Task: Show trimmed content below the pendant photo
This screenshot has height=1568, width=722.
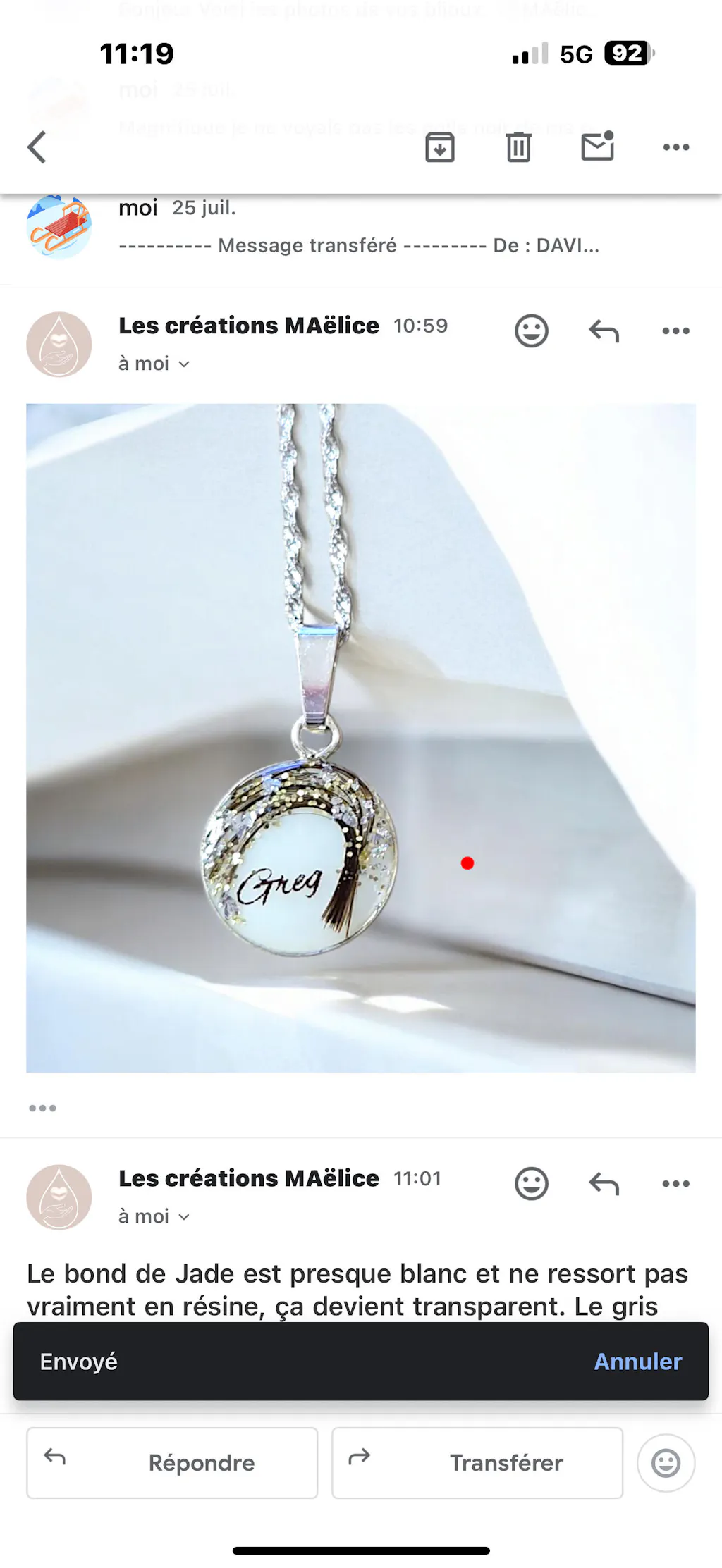Action: tap(42, 1108)
